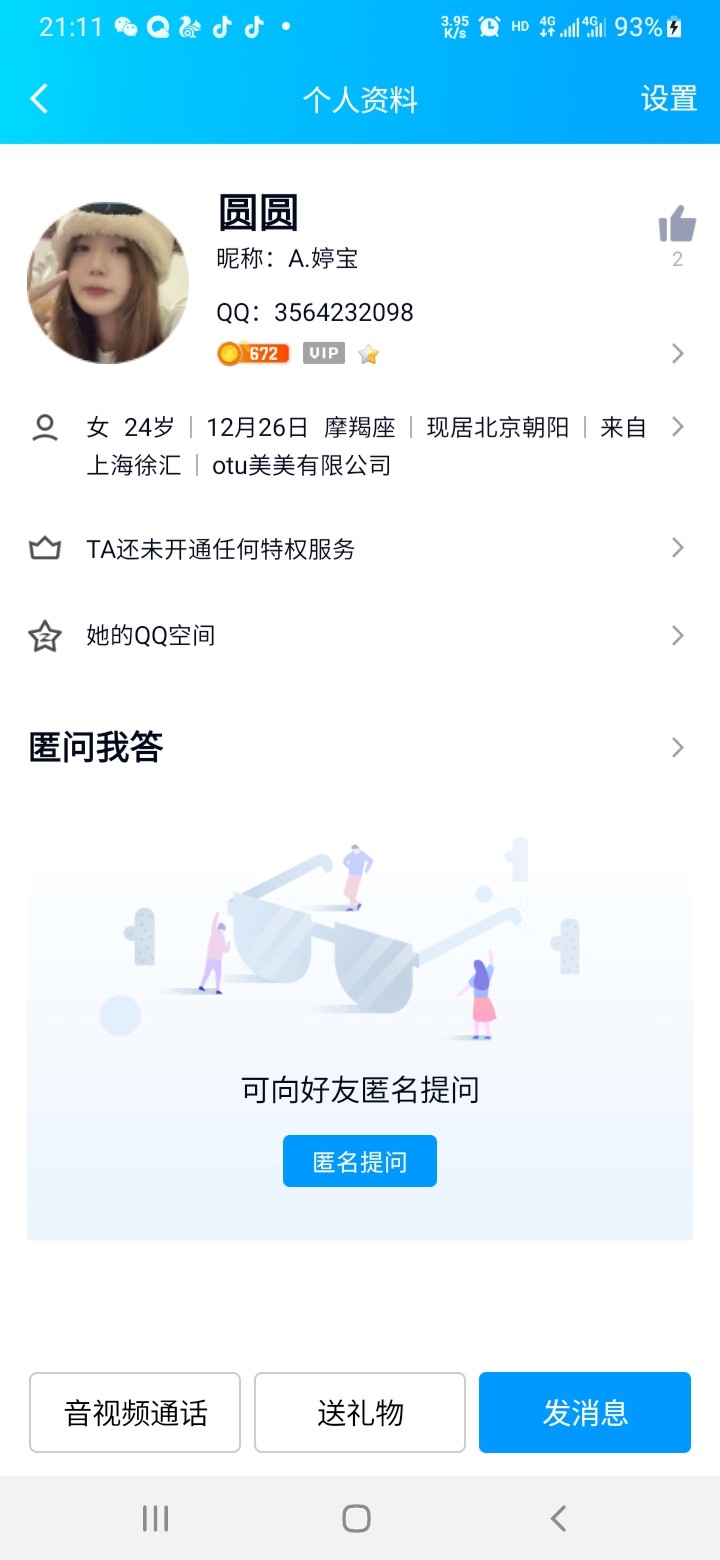Give a thumbs up like on the profile

coord(677,224)
